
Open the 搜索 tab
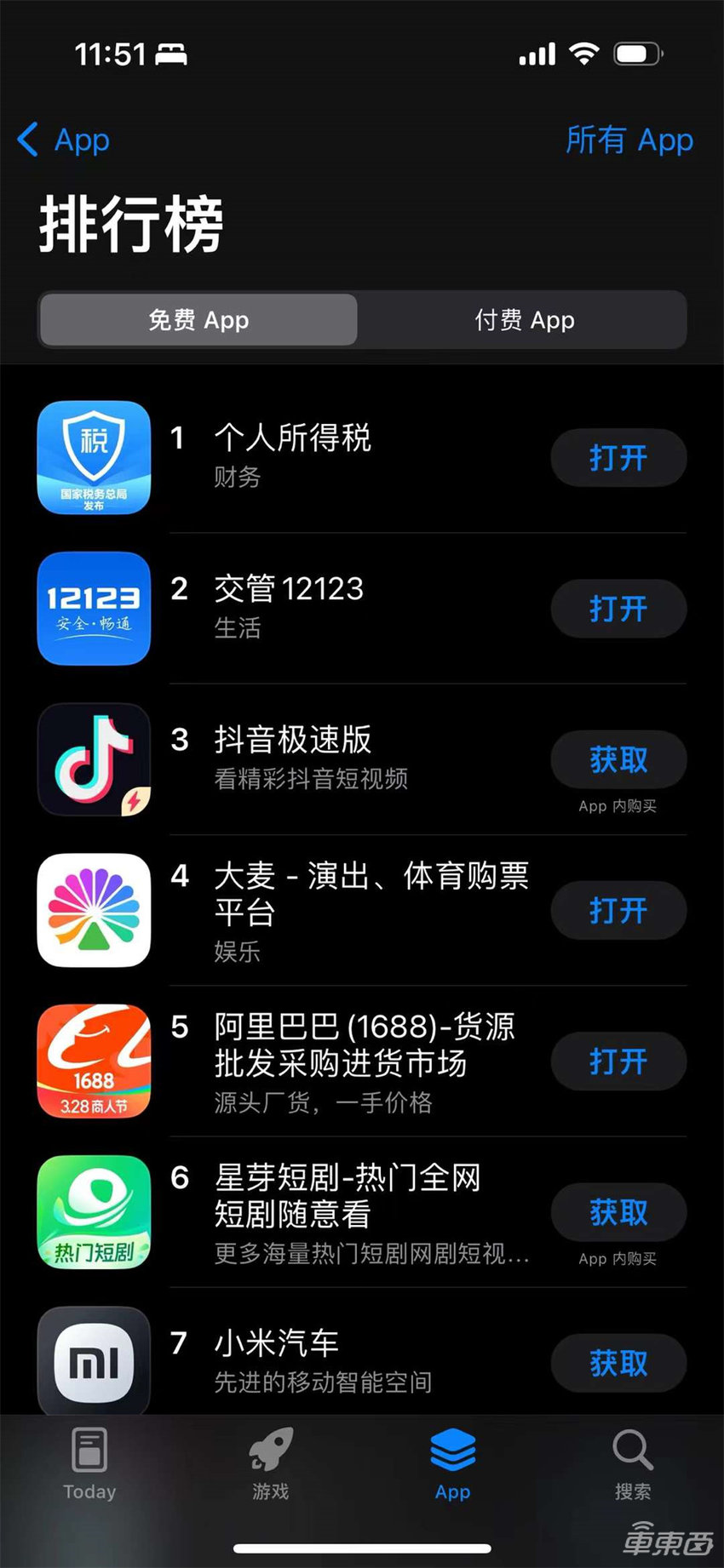(x=633, y=1465)
